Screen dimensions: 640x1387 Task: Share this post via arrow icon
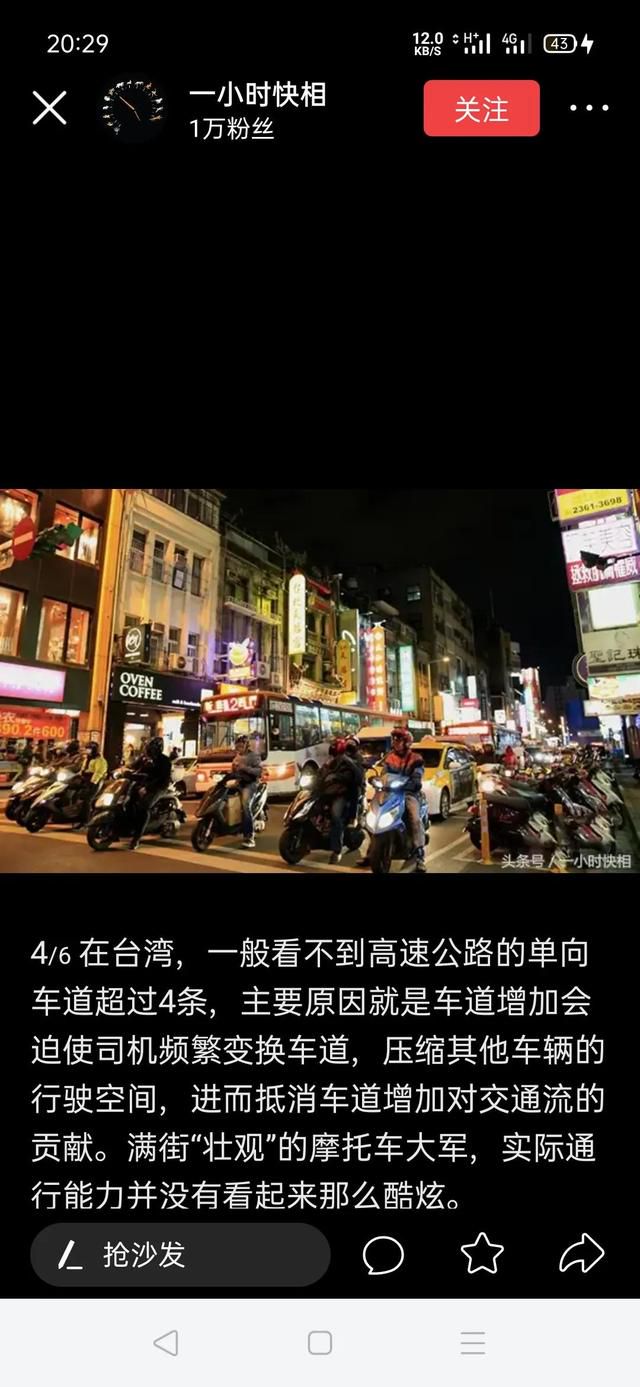click(582, 1253)
